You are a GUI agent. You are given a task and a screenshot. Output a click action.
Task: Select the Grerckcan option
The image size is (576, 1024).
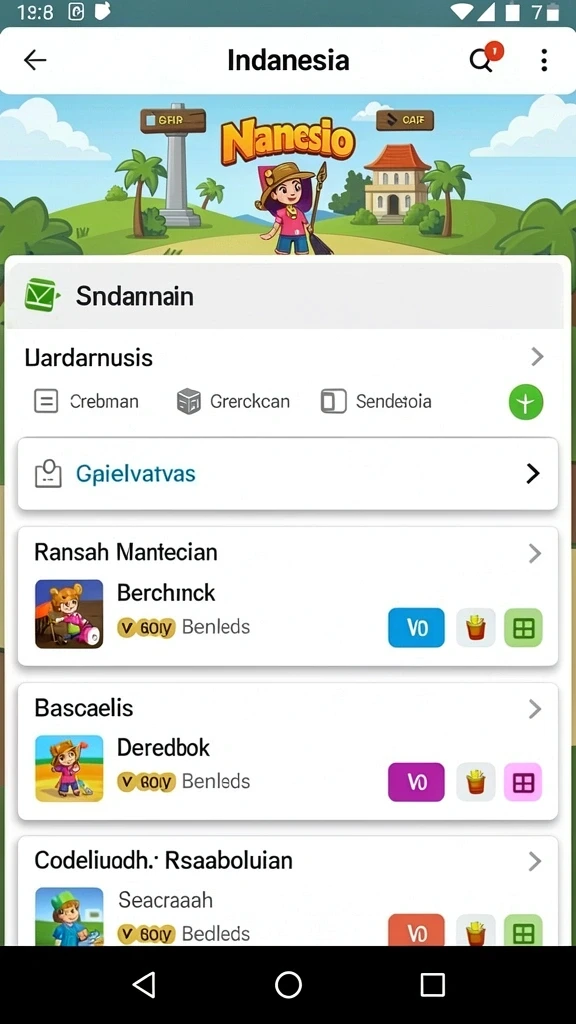(x=233, y=401)
